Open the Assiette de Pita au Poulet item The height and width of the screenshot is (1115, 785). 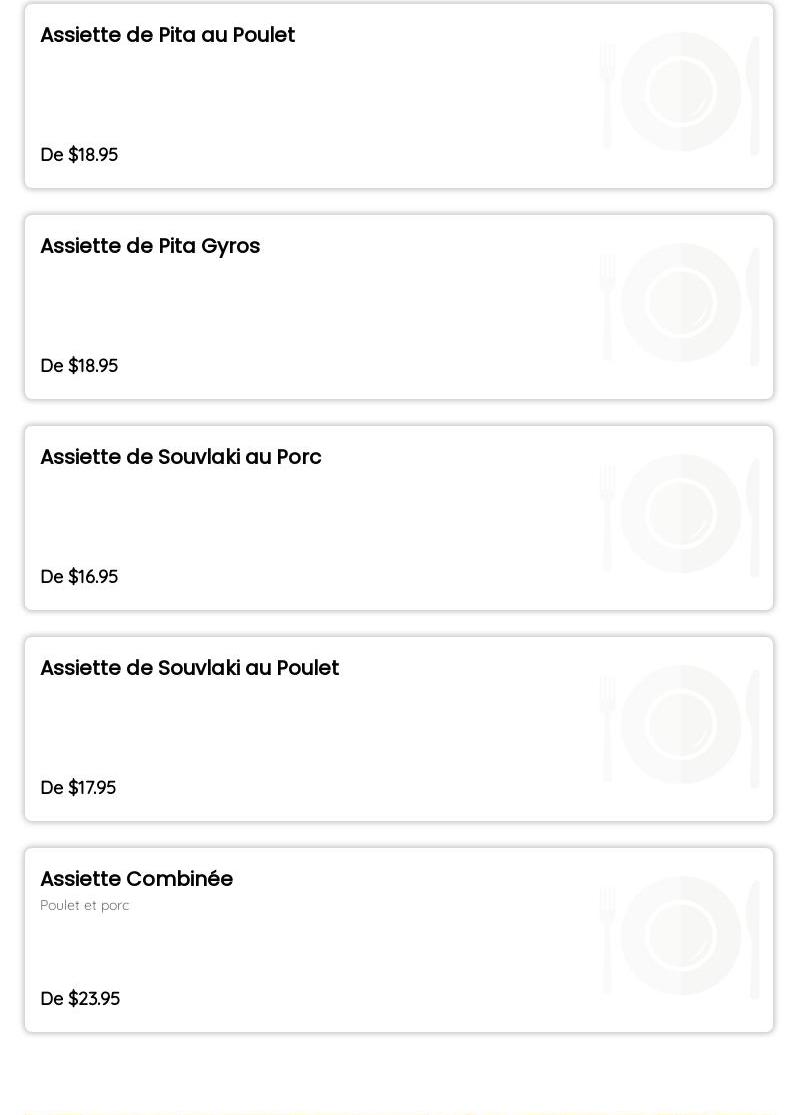[x=398, y=96]
